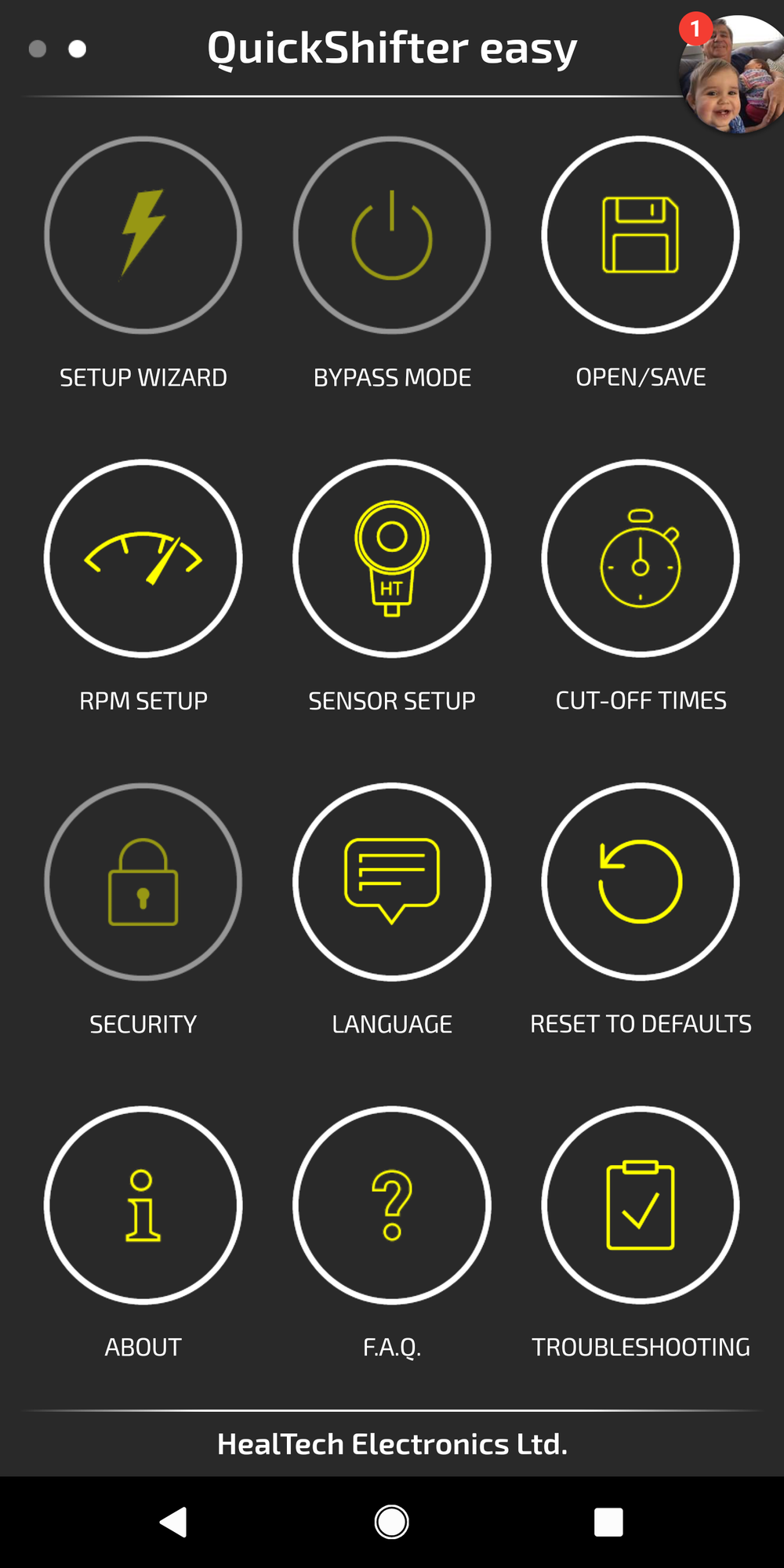The image size is (784, 1568).
Task: Select Reset to Defaults
Action: pyautogui.click(x=641, y=882)
